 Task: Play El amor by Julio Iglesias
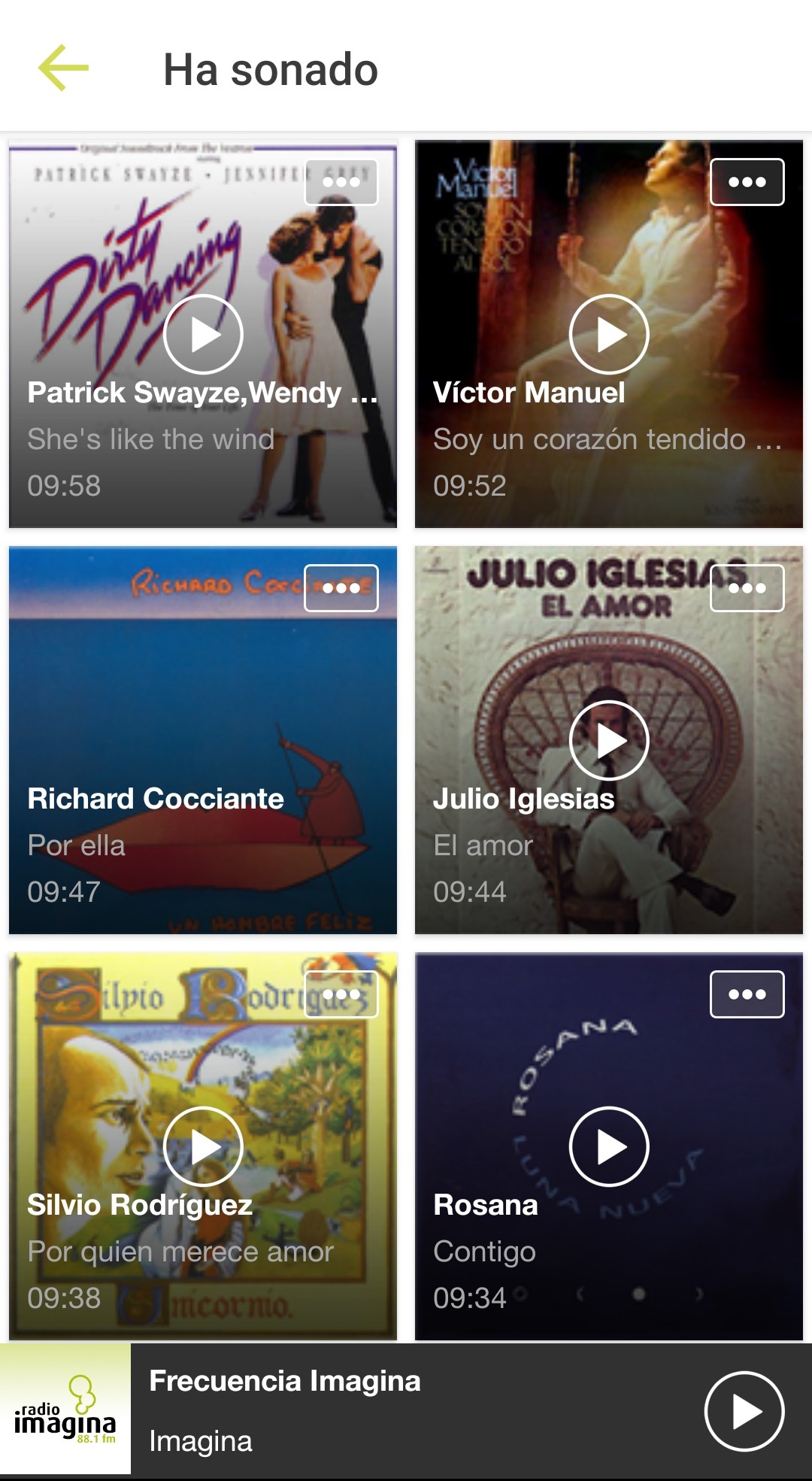tap(609, 740)
